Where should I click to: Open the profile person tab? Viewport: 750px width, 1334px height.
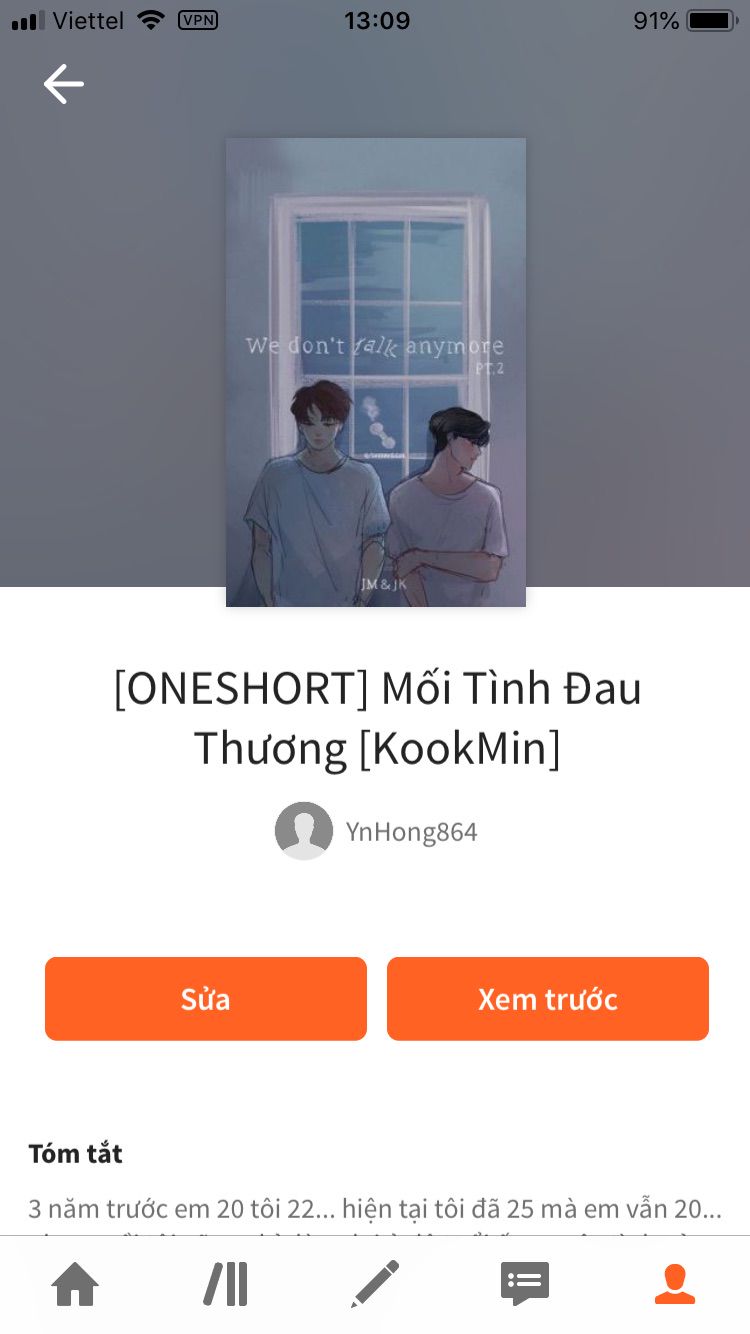coord(675,1284)
